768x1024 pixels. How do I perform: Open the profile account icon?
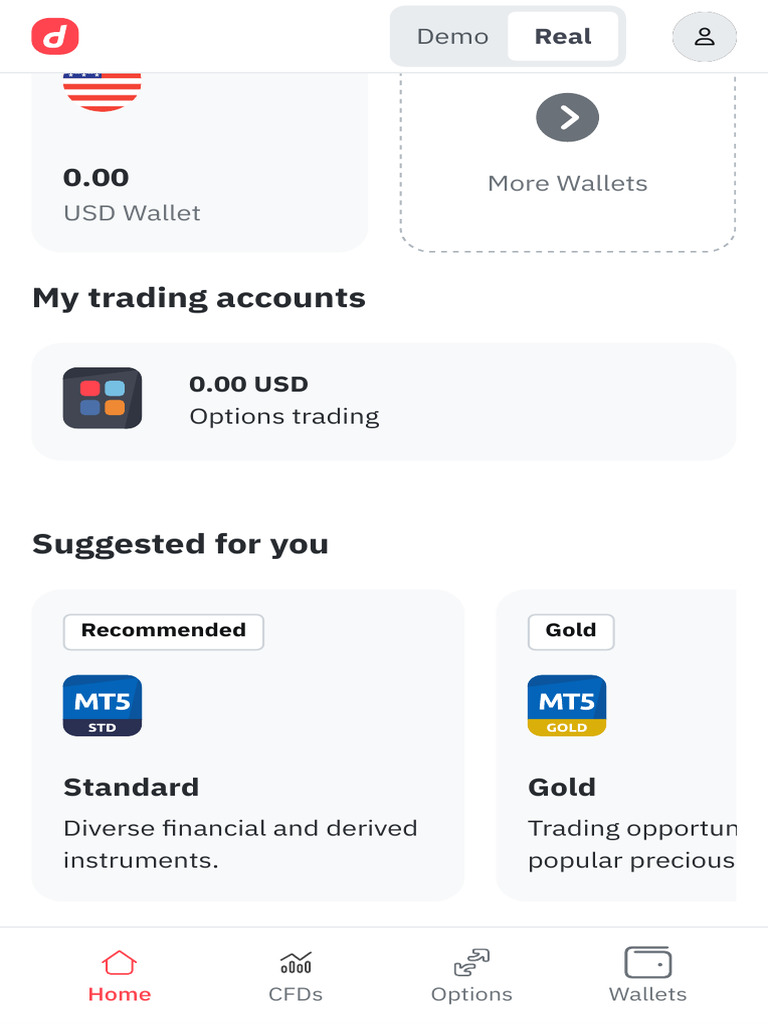click(704, 37)
